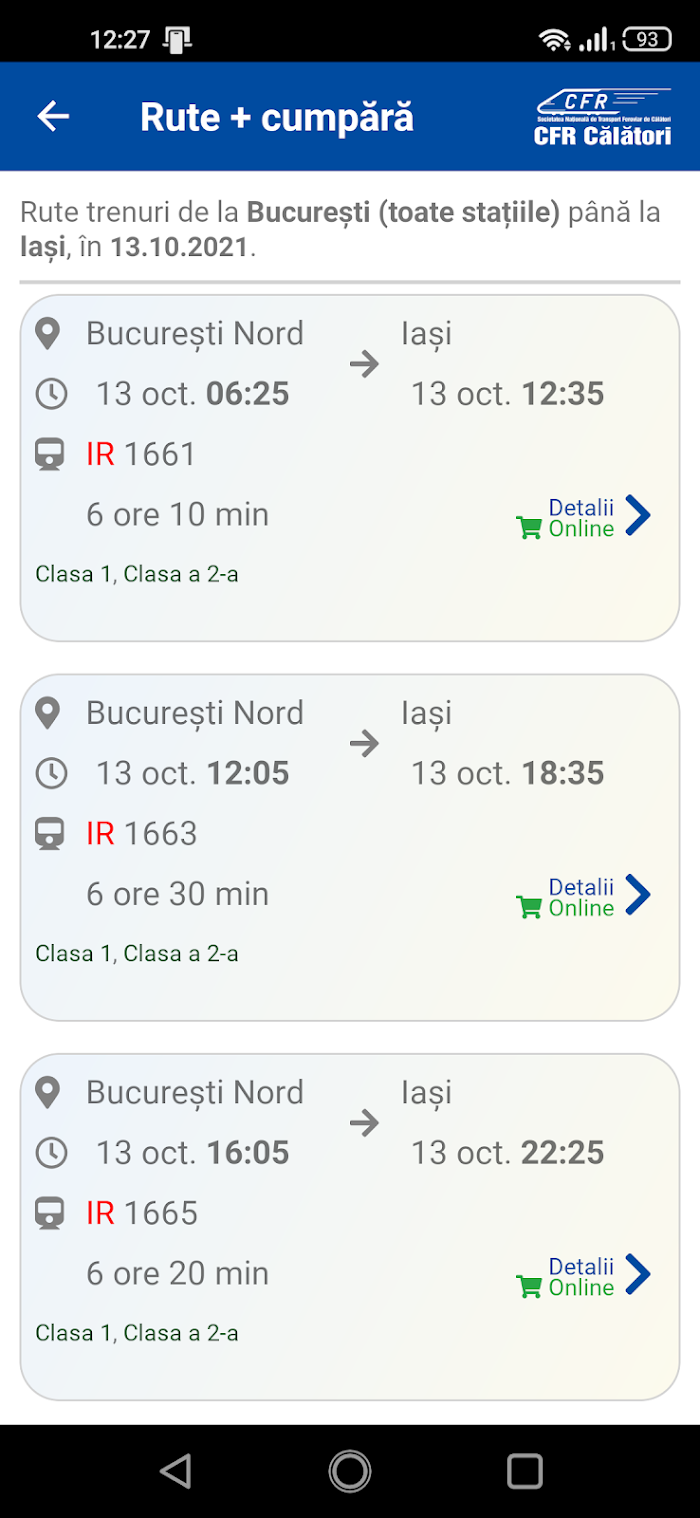Open Detalii Online for the 06:25 train
The width and height of the screenshot is (700, 1518).
(x=584, y=518)
